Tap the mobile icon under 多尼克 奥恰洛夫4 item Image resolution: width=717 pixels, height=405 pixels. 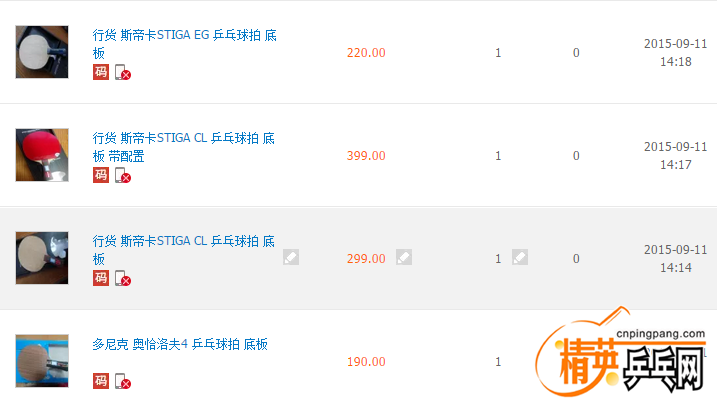click(122, 381)
